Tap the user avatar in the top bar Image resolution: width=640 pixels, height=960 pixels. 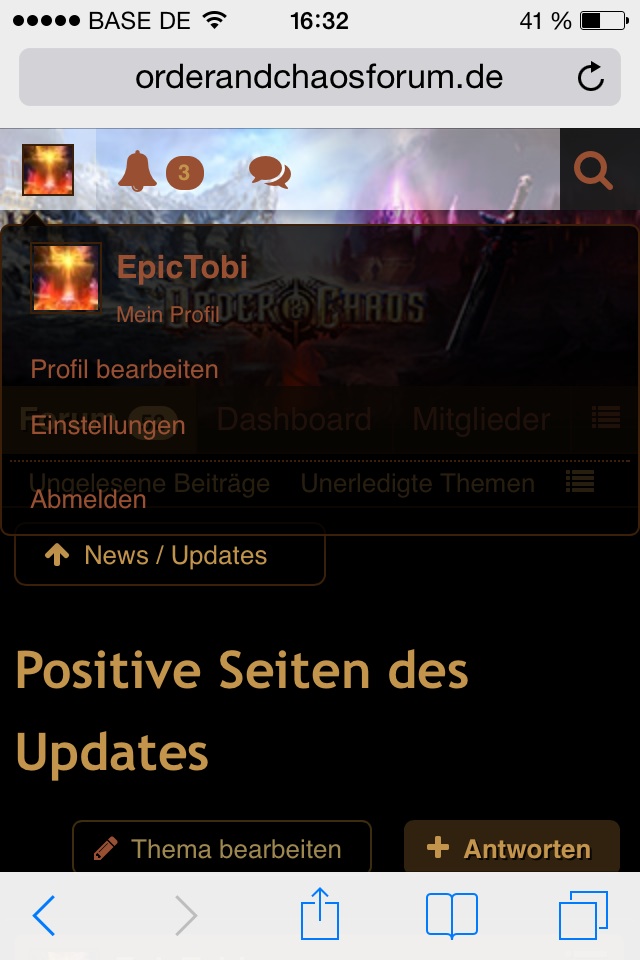pyautogui.click(x=48, y=170)
